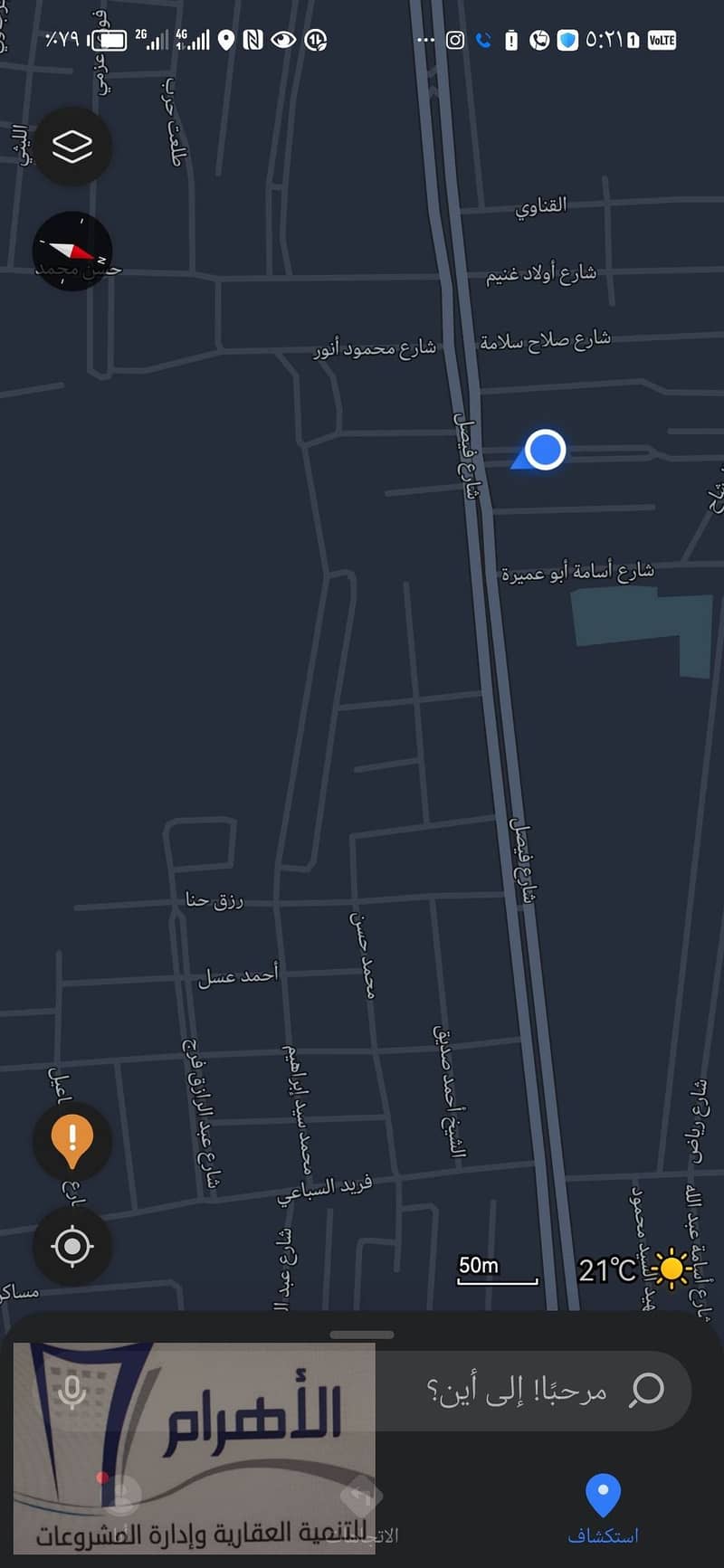Tap the compass to reset map orientation
Image resolution: width=724 pixels, height=1568 pixels.
click(x=72, y=252)
